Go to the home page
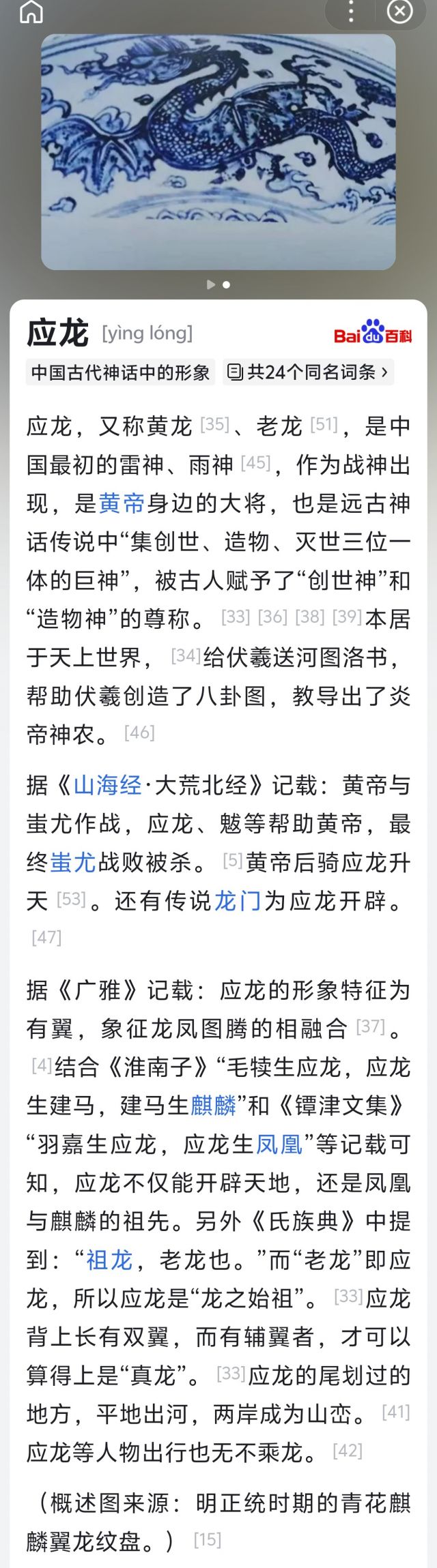Image resolution: width=437 pixels, height=1568 pixels. coord(31,12)
